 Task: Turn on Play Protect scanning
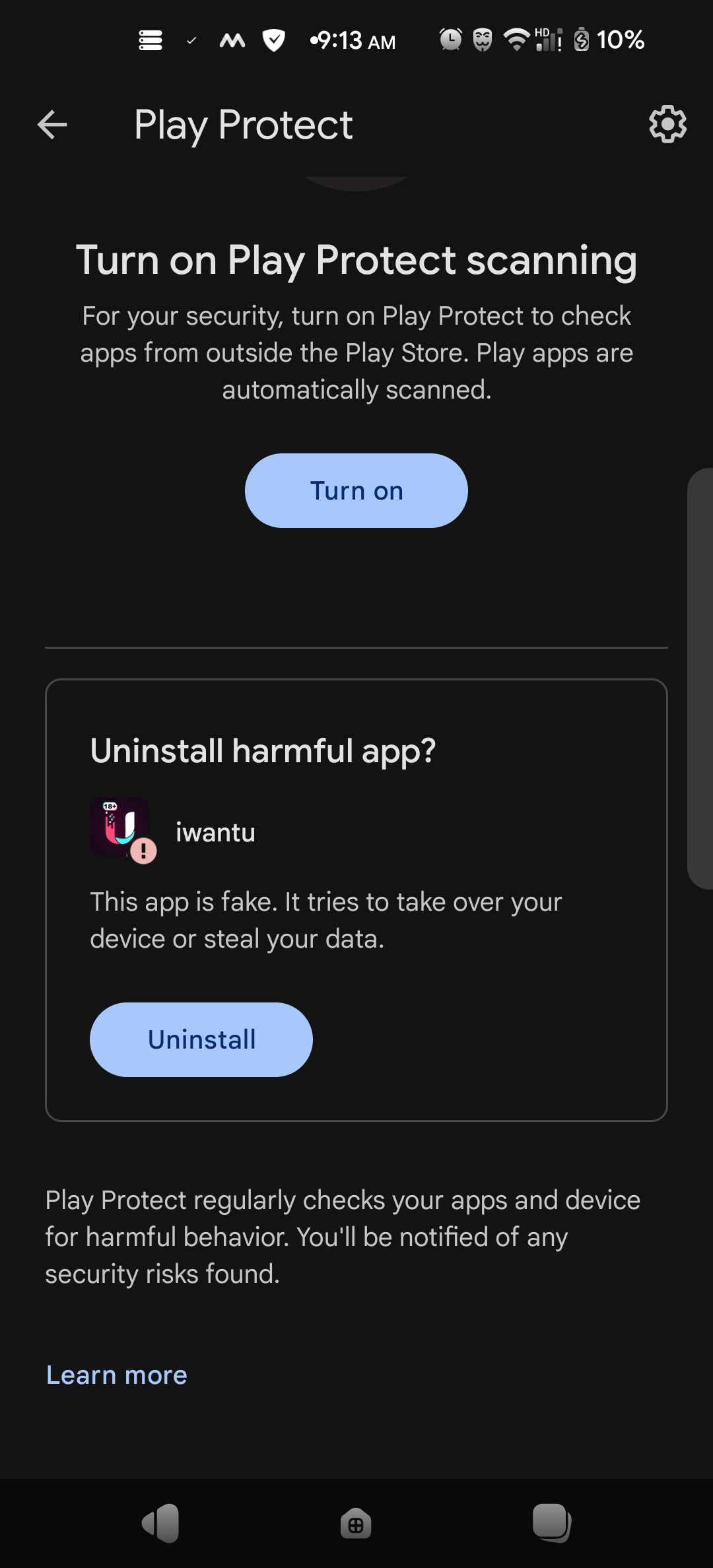[x=356, y=490]
